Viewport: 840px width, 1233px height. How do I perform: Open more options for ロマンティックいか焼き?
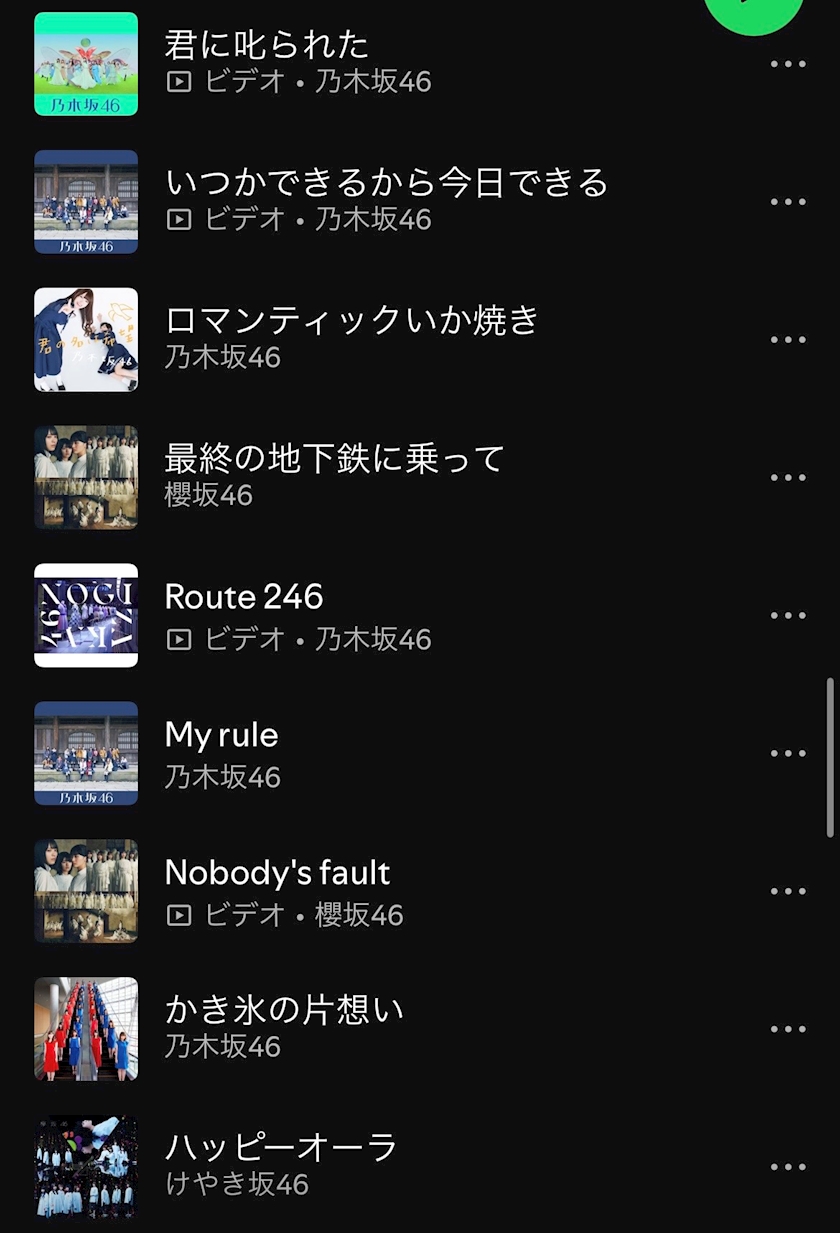[788, 340]
